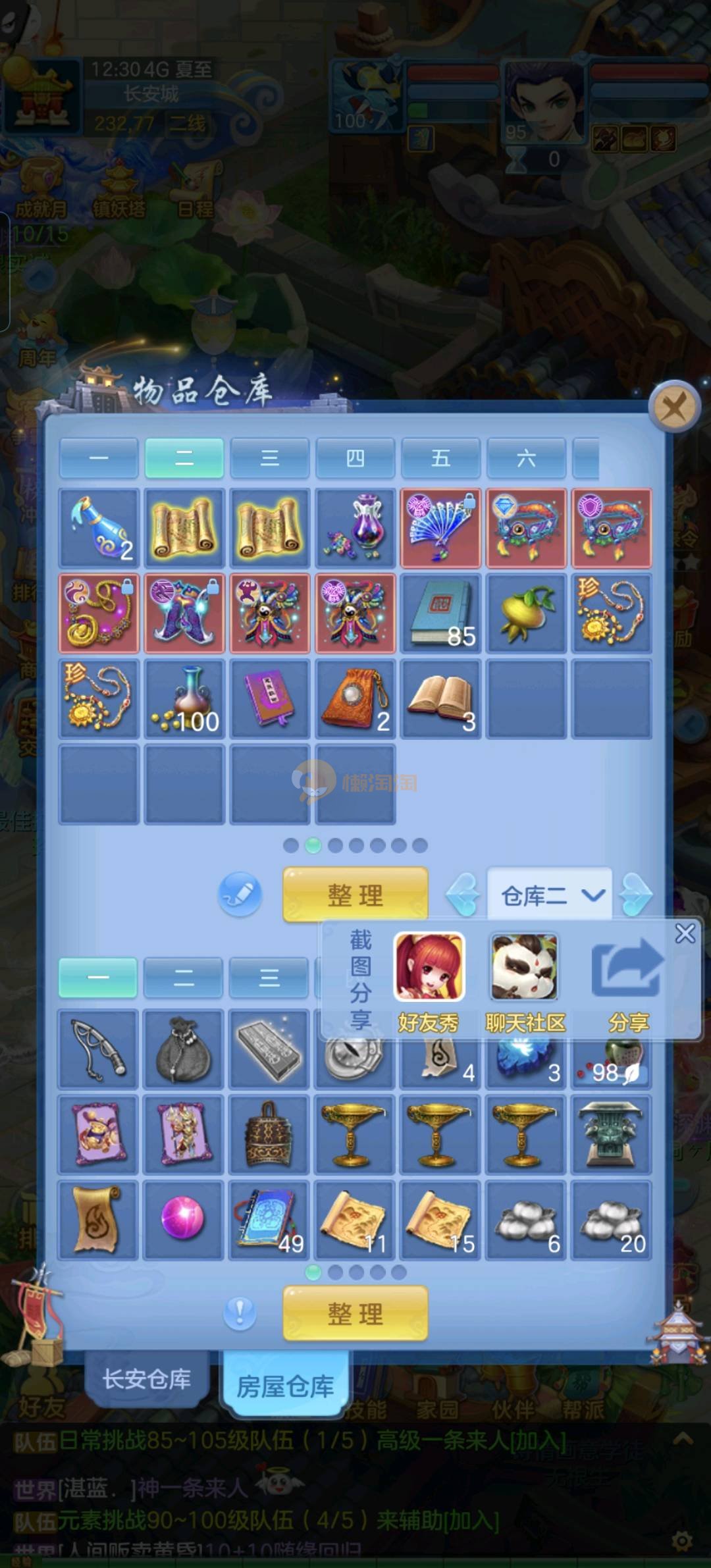Select the vase item with count 100
711x1568 pixels.
pyautogui.click(x=184, y=699)
